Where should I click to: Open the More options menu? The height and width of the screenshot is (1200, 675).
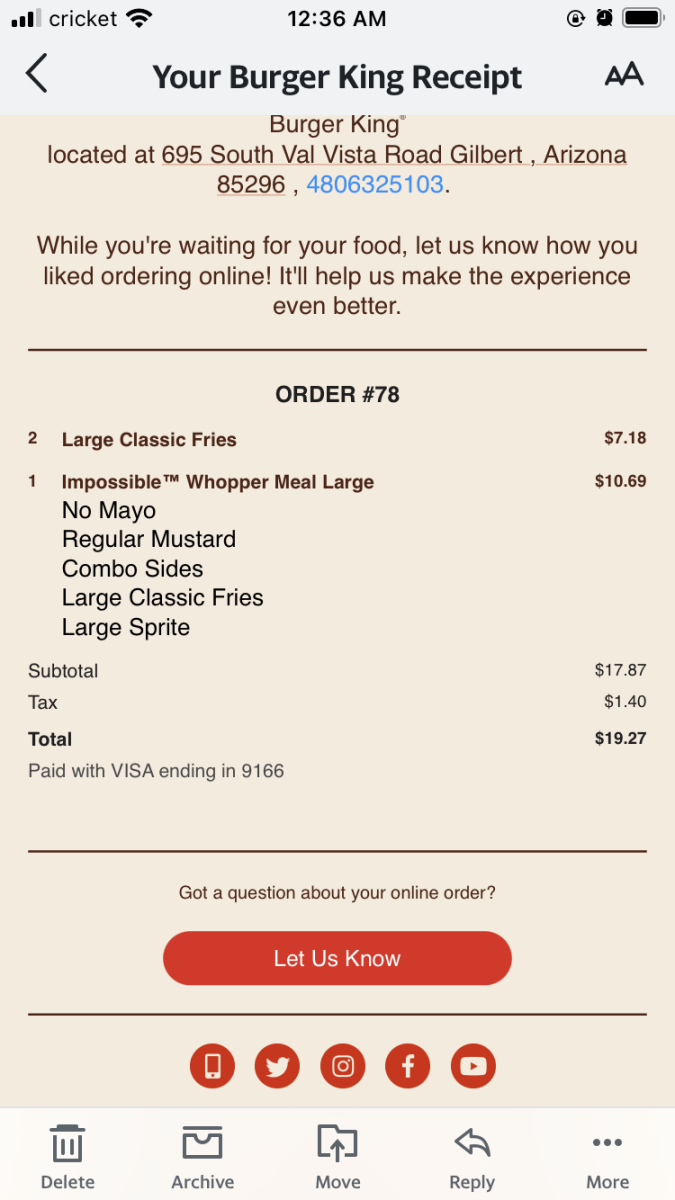pyautogui.click(x=607, y=1155)
